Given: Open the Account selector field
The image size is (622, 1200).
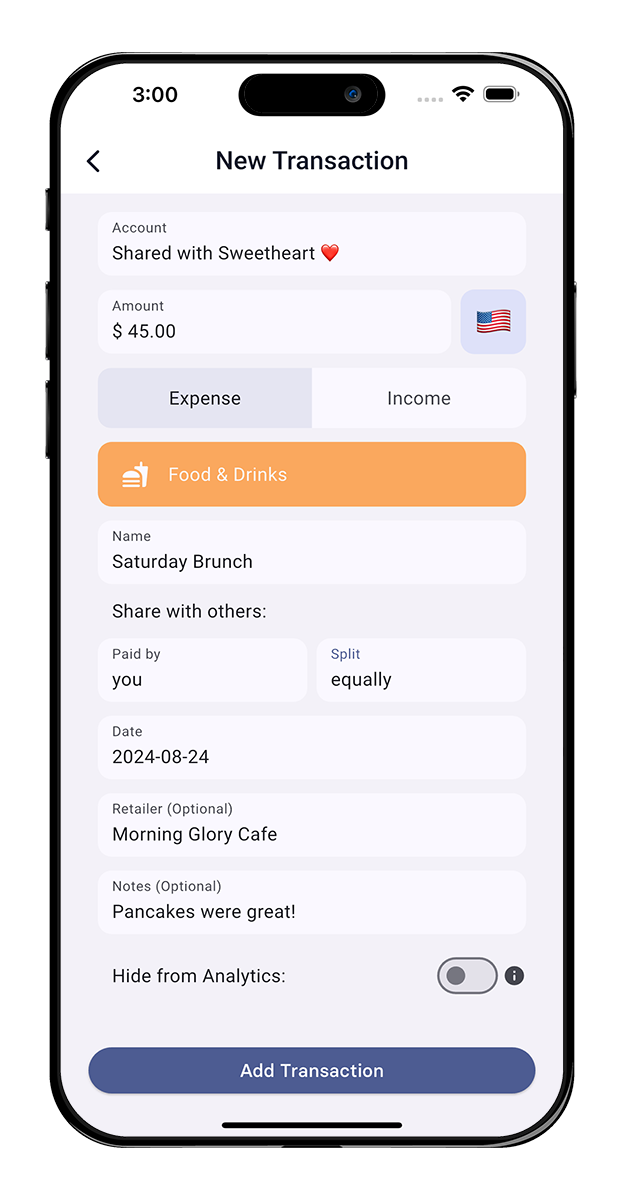Looking at the screenshot, I should pos(311,243).
